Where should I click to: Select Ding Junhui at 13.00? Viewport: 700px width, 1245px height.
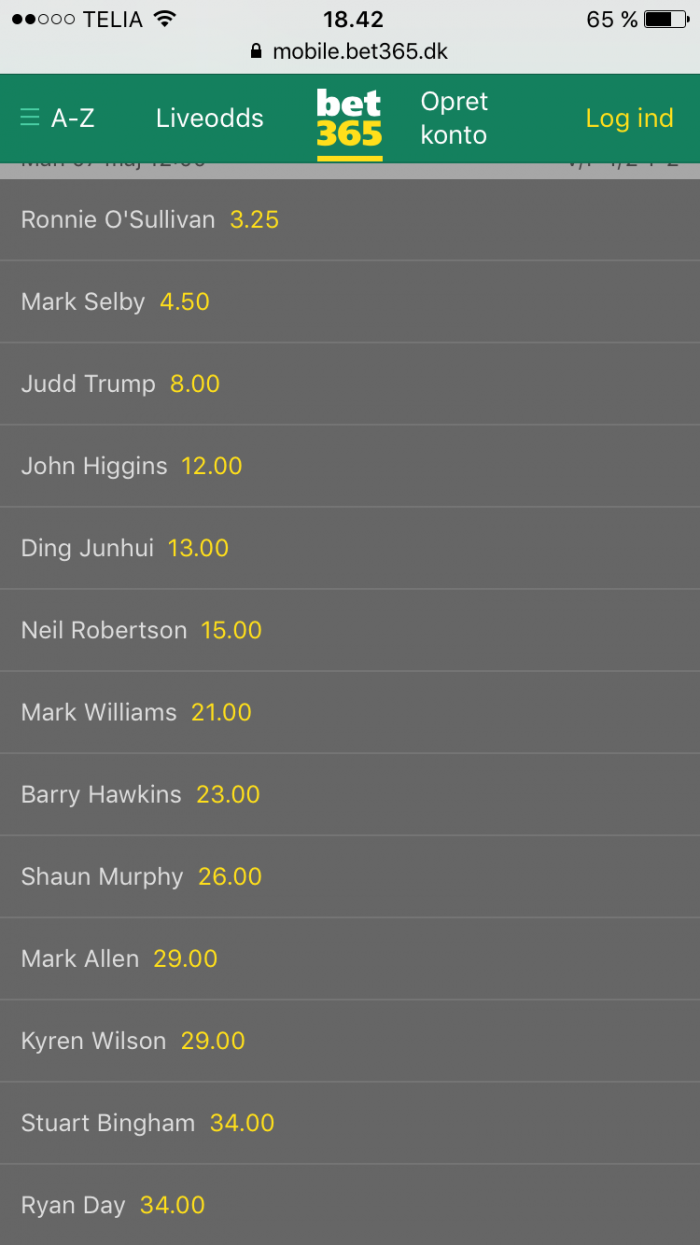[x=350, y=548]
